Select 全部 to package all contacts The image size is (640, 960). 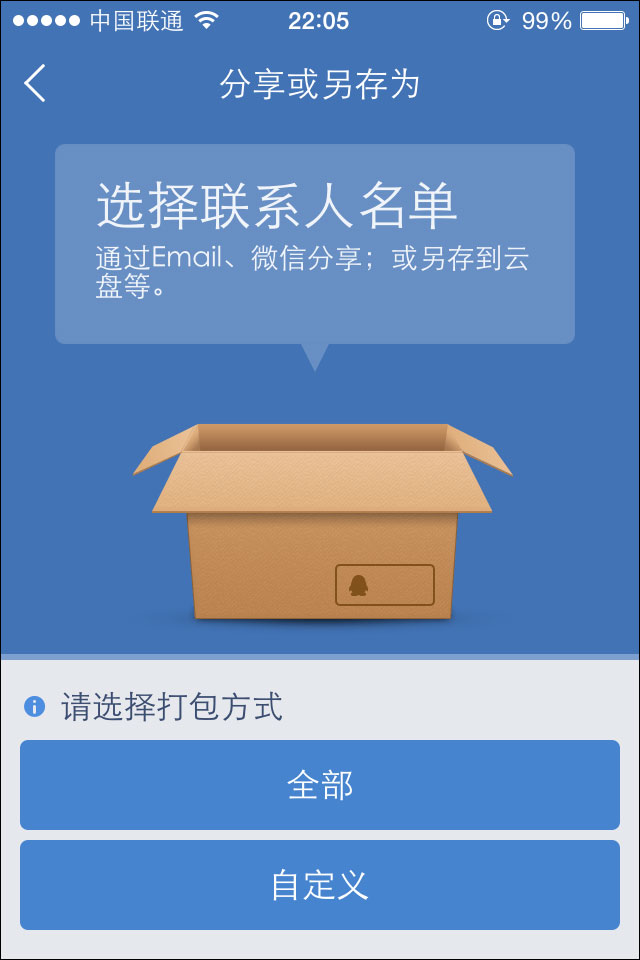(320, 785)
